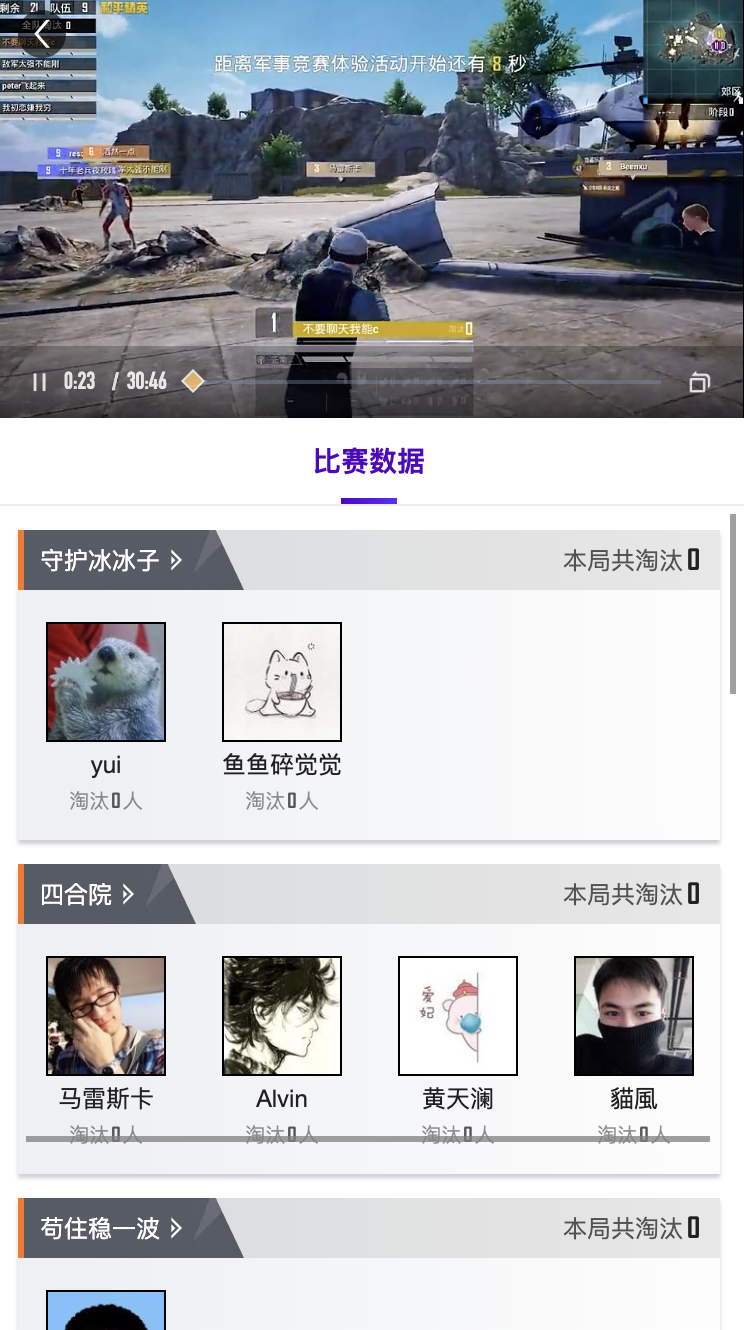This screenshot has height=1330, width=744.
Task: Open team 守护冰冰子 details
Action: pos(111,560)
